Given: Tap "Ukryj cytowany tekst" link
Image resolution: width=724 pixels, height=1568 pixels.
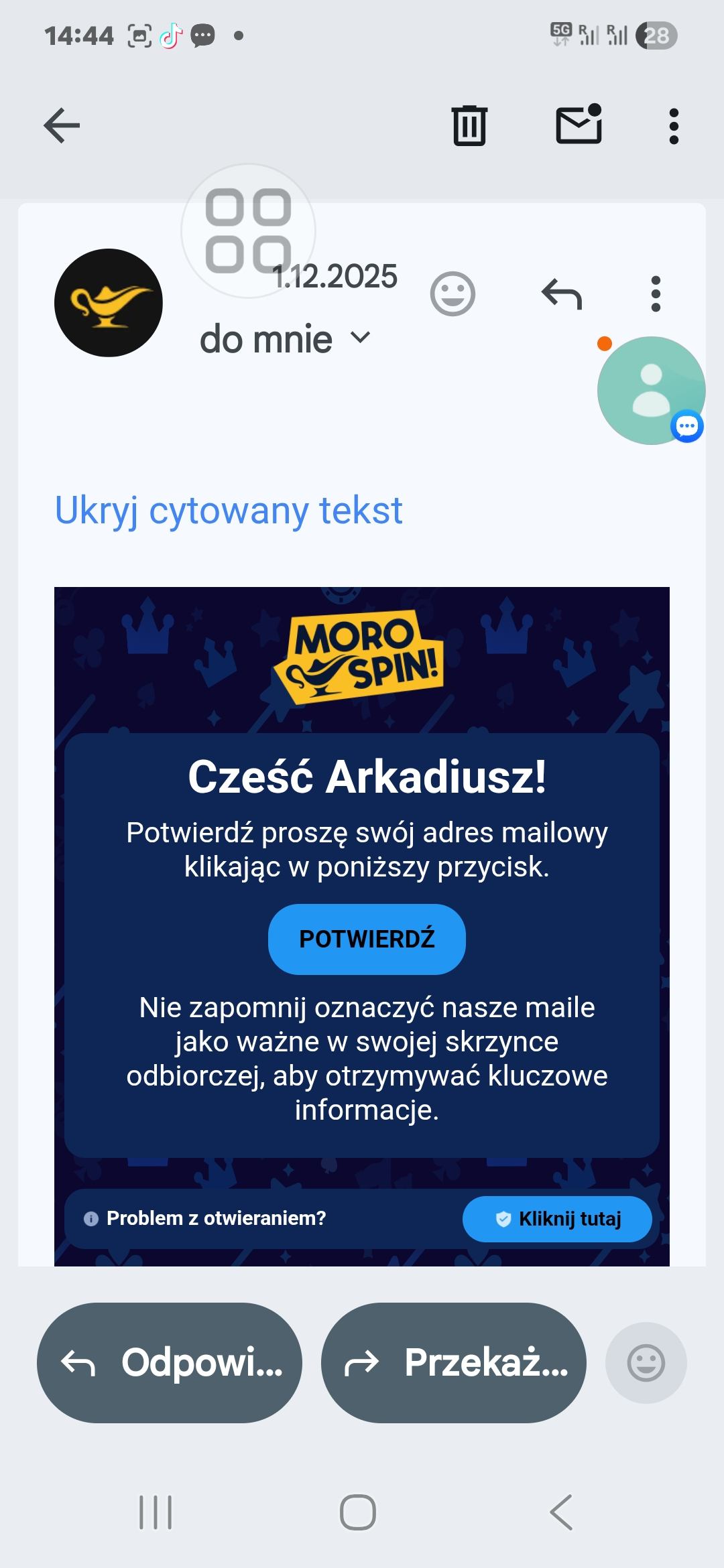Looking at the screenshot, I should tap(229, 511).
